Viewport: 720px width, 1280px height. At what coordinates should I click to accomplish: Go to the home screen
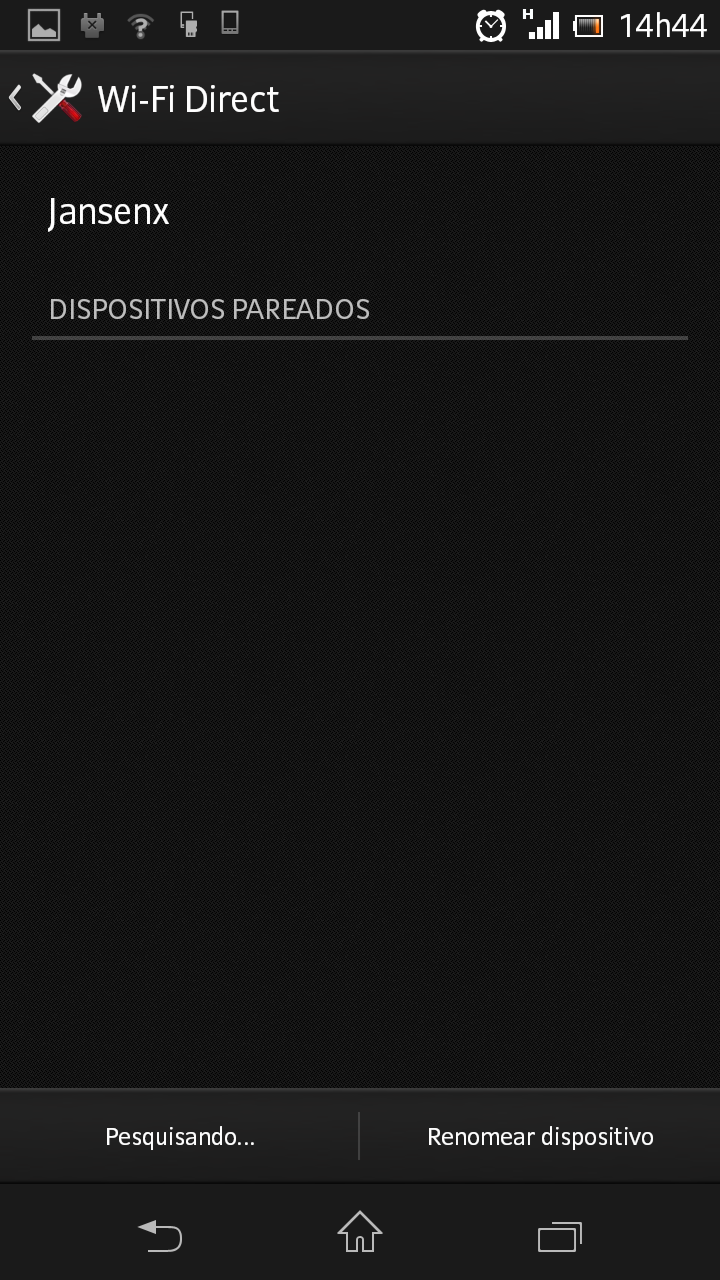tap(360, 1233)
